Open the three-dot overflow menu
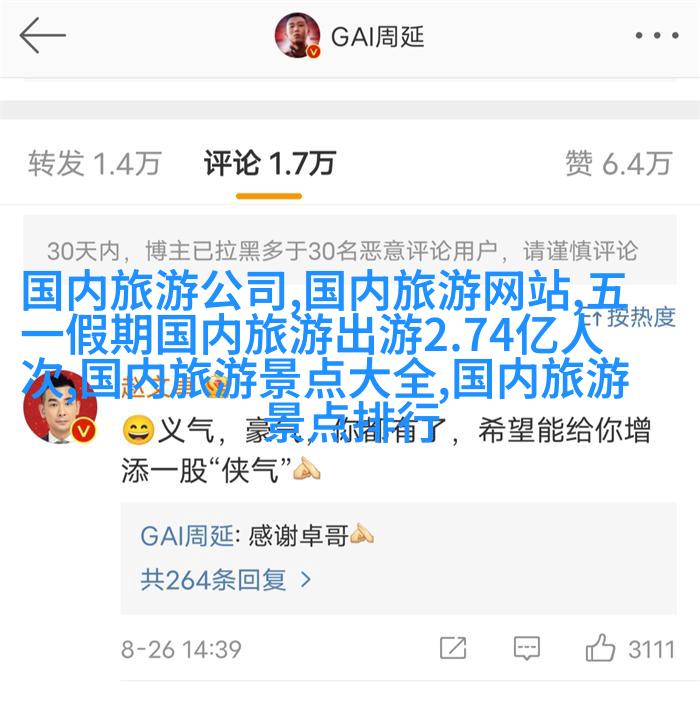Screen dimensions: 700x702 pyautogui.click(x=655, y=37)
